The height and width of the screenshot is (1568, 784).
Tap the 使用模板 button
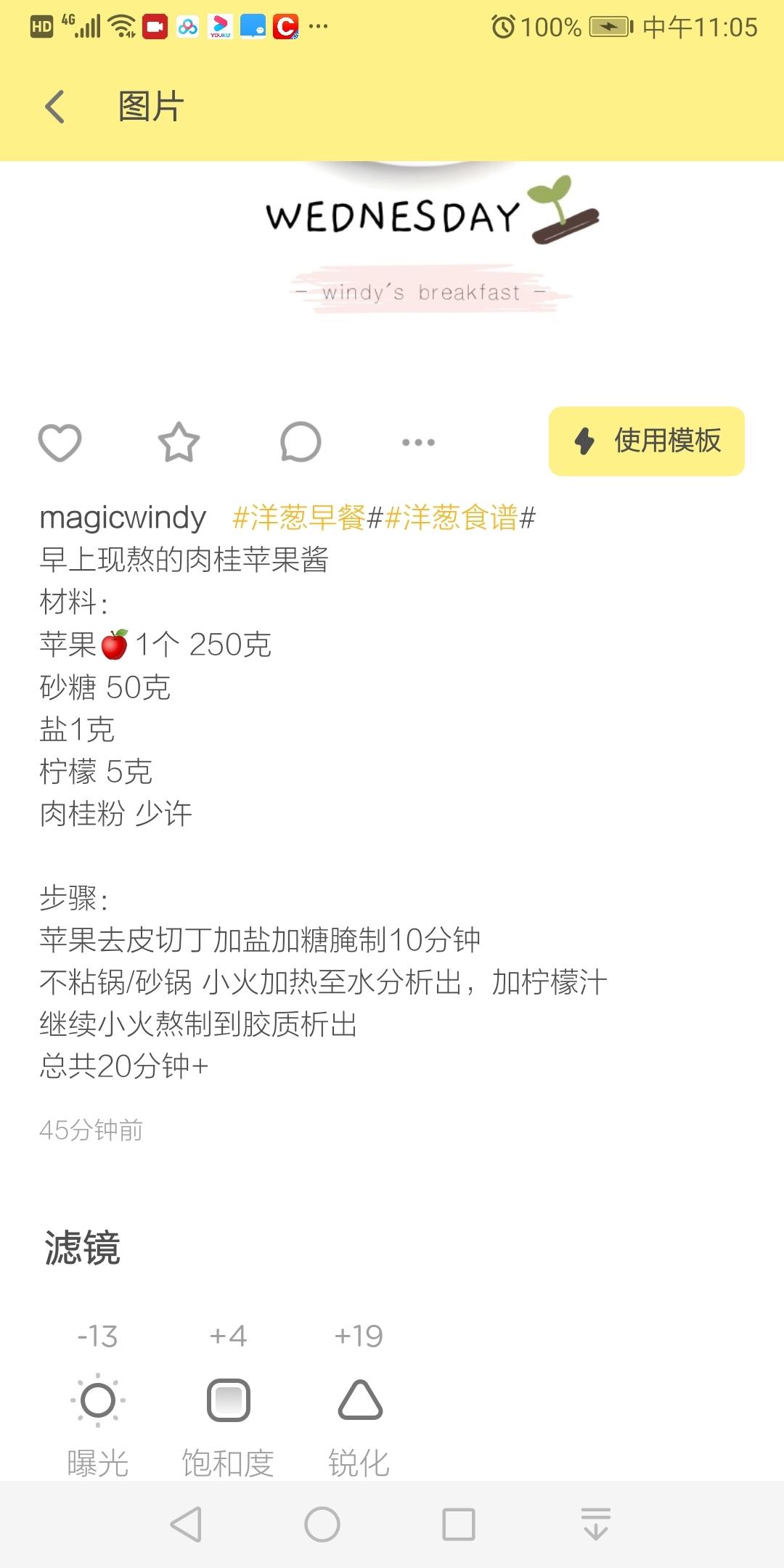click(645, 441)
